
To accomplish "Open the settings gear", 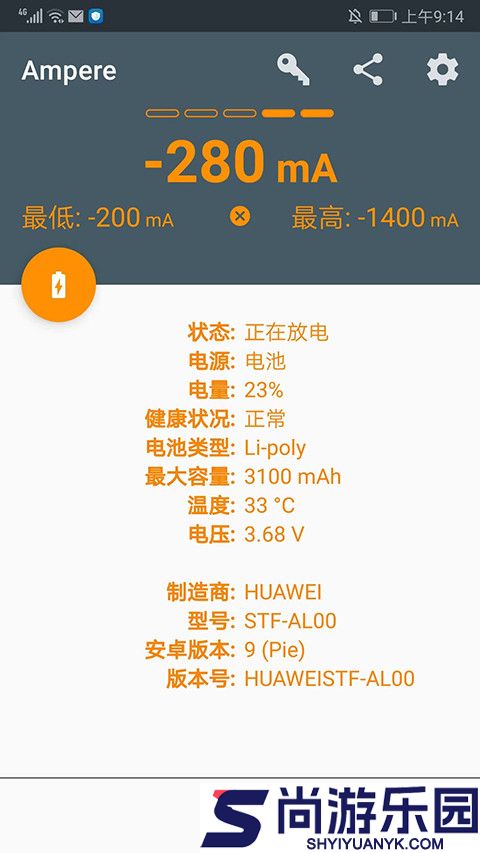I will 442,70.
